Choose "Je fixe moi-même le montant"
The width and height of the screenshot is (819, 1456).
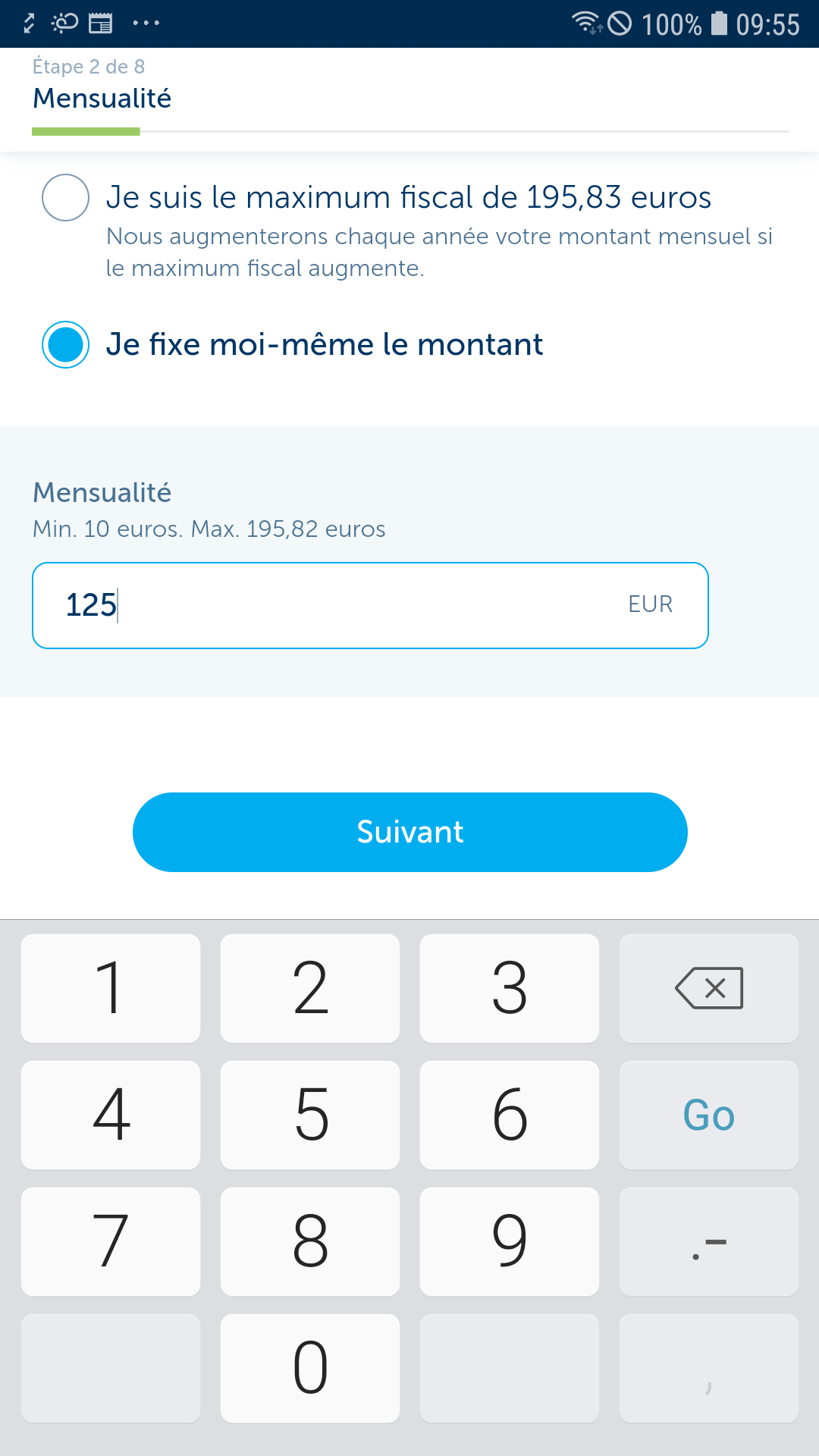click(x=66, y=344)
